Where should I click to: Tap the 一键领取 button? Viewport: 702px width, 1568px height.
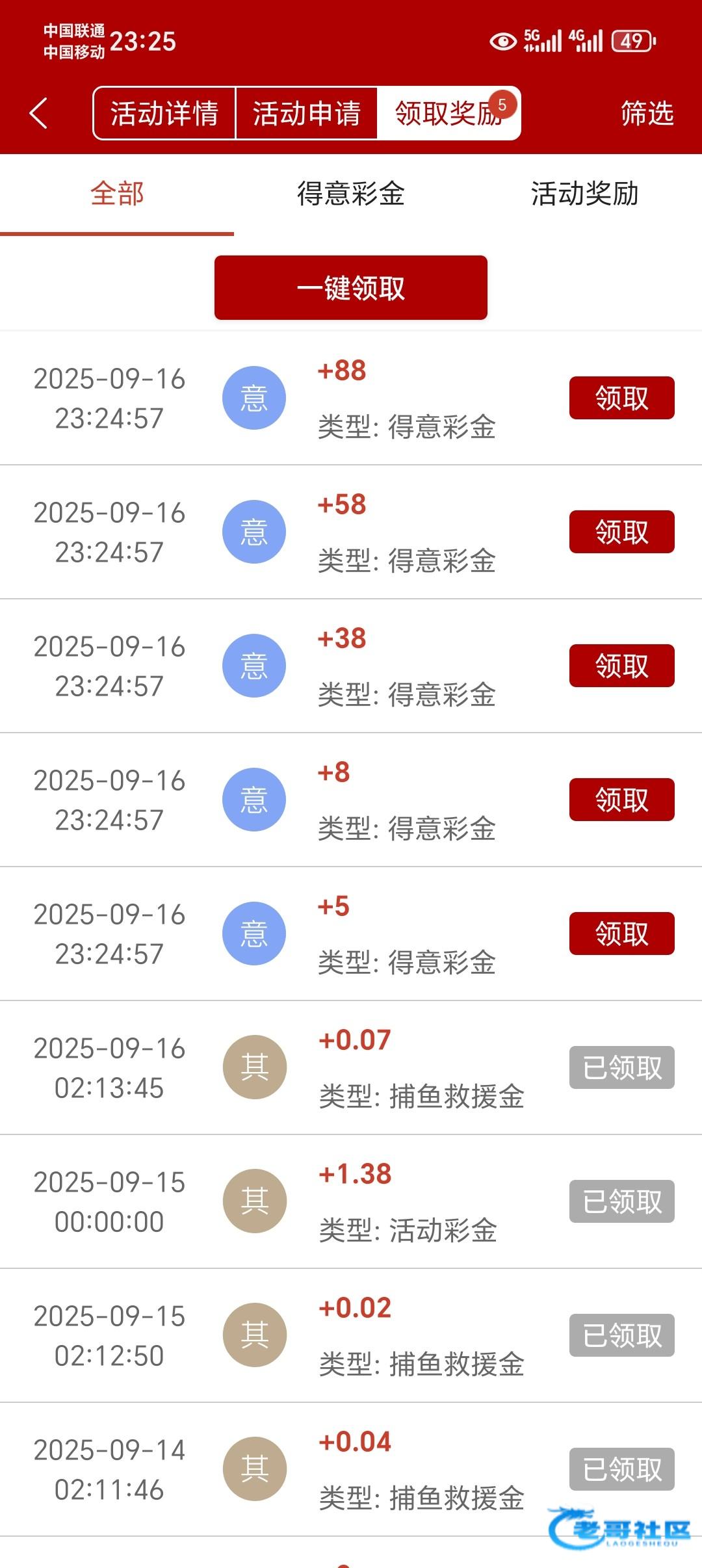click(351, 287)
